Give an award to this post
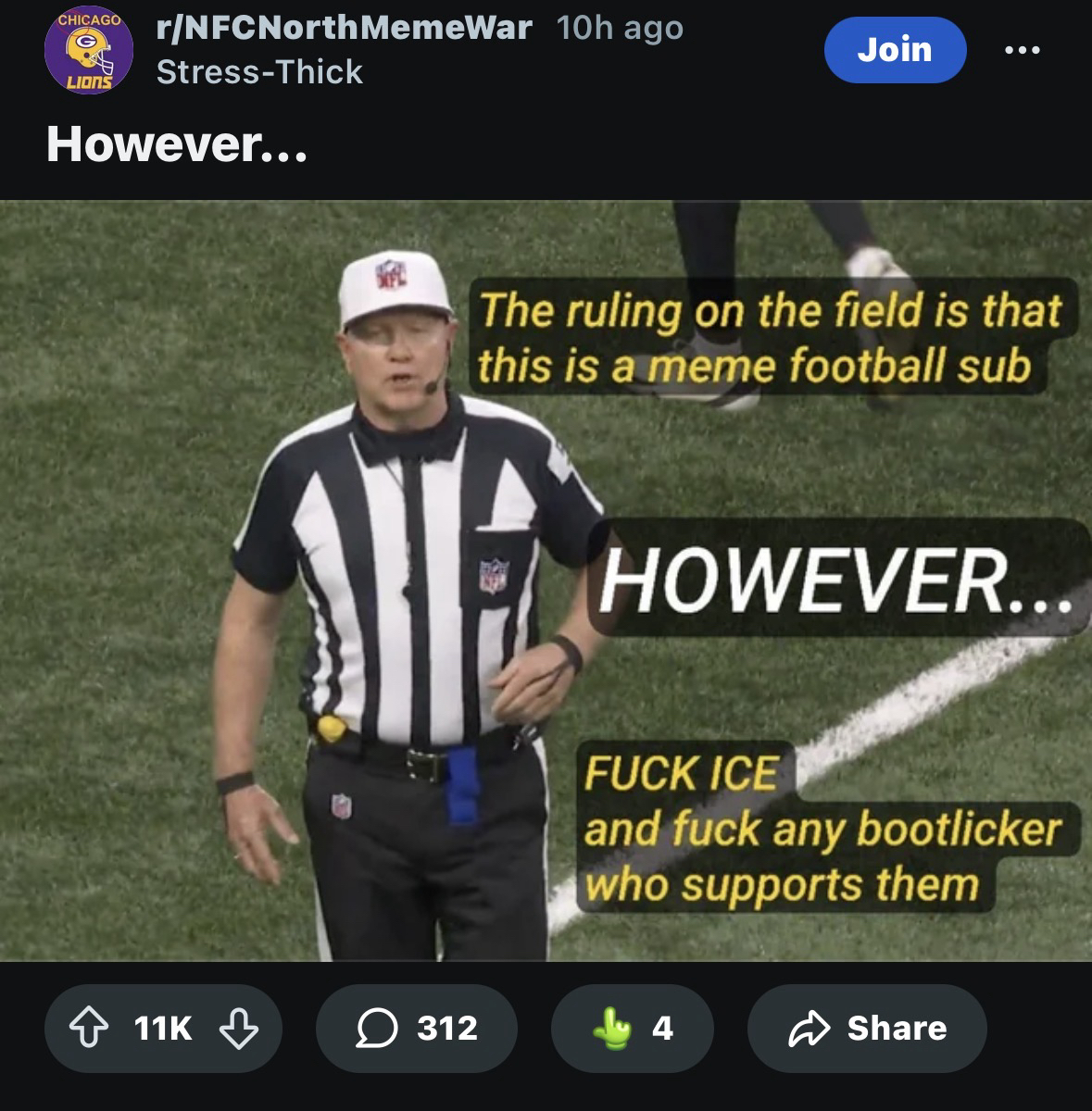This screenshot has width=1092, height=1111. click(632, 1029)
